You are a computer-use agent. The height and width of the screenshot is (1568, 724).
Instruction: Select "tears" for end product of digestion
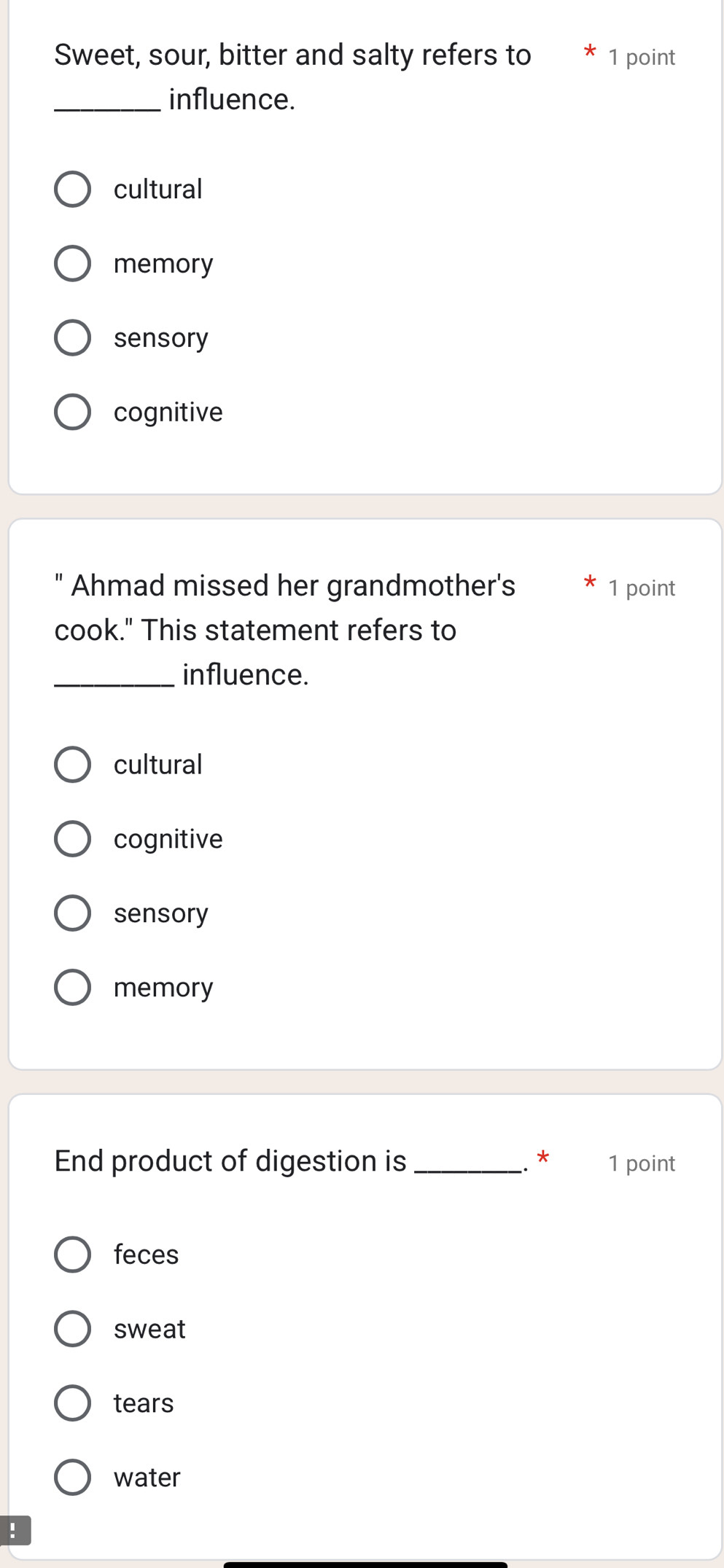(73, 1402)
